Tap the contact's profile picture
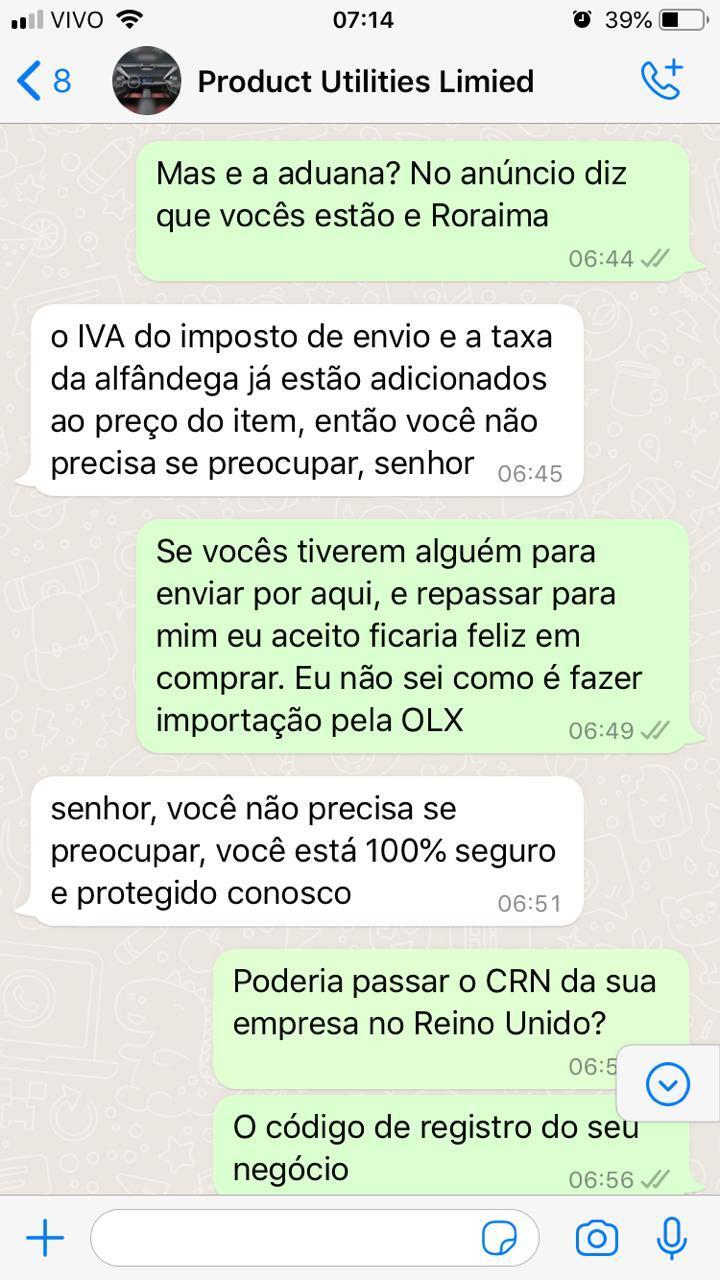Viewport: 720px width, 1280px height. [147, 80]
